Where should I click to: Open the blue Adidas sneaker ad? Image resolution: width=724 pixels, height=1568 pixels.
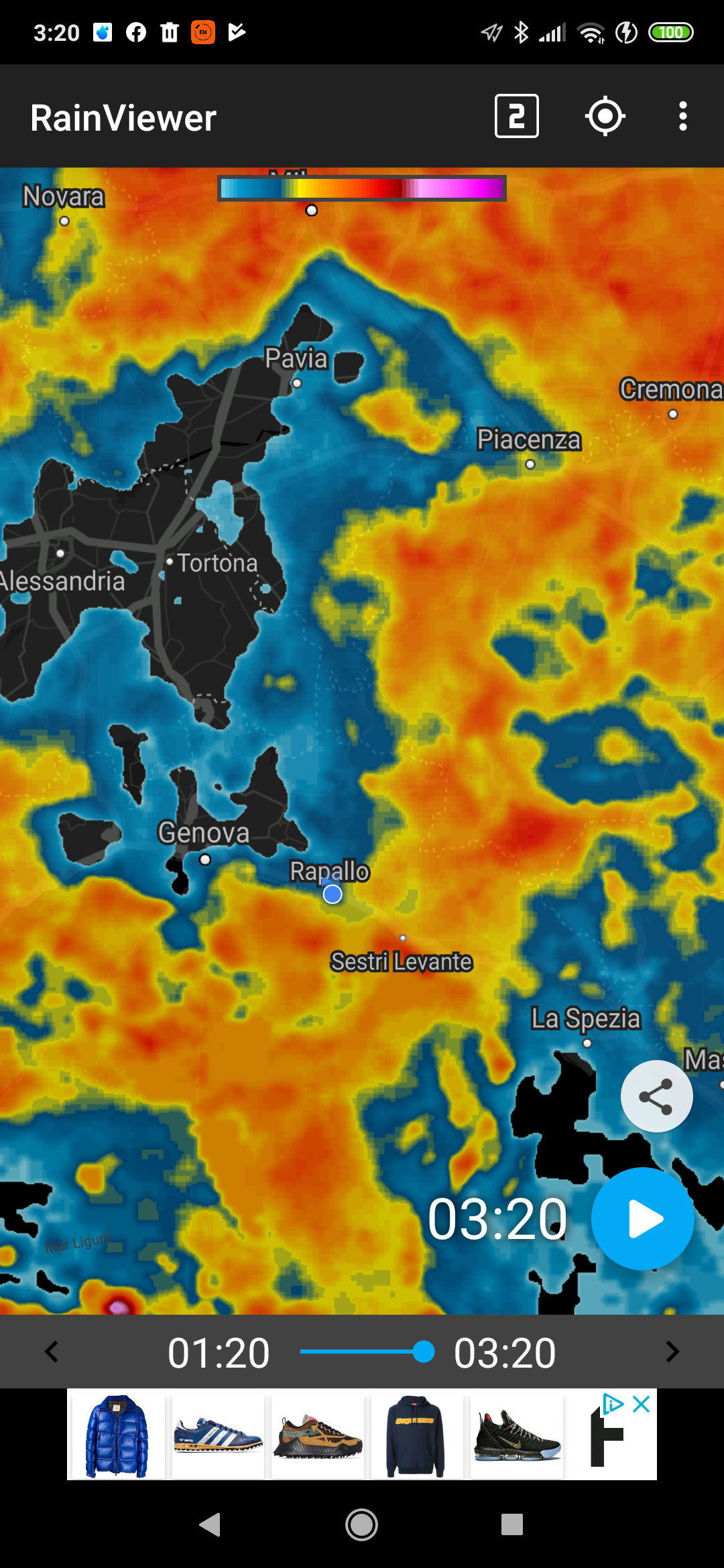tap(217, 1435)
